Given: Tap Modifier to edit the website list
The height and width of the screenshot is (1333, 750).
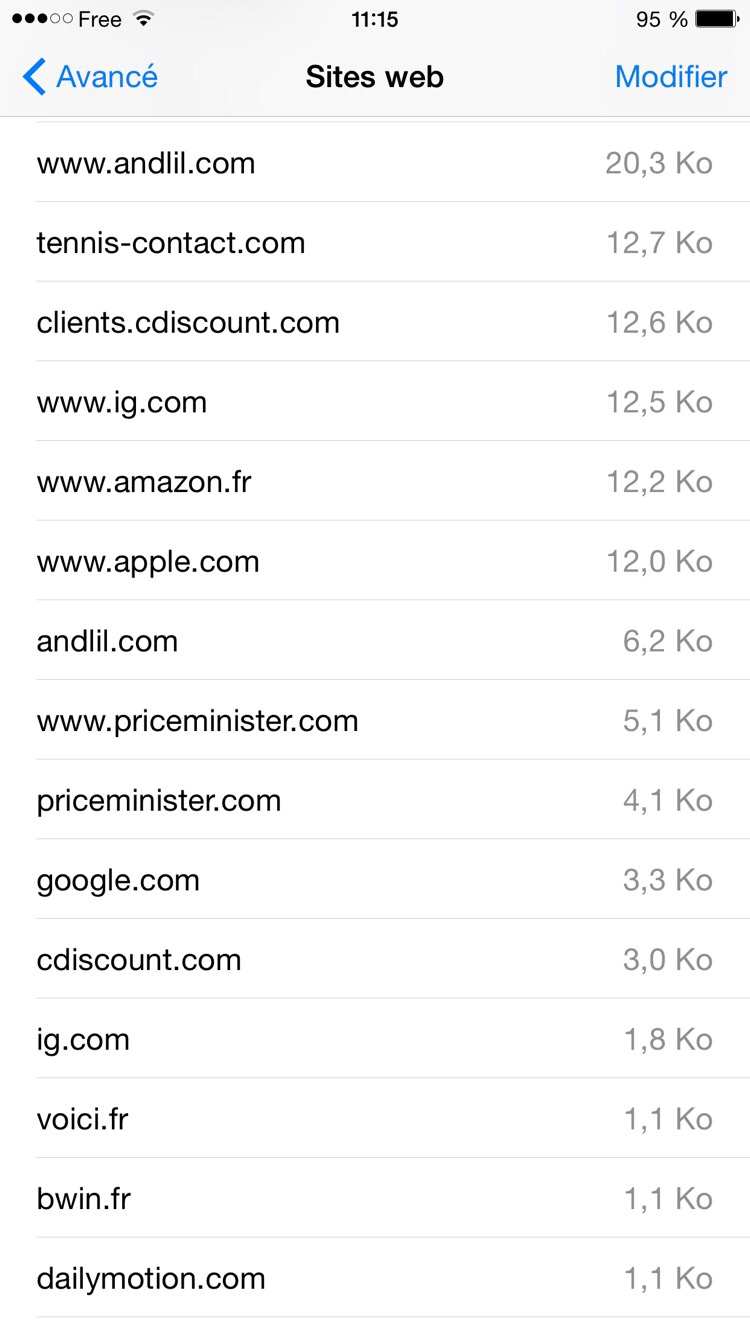Looking at the screenshot, I should pos(671,77).
